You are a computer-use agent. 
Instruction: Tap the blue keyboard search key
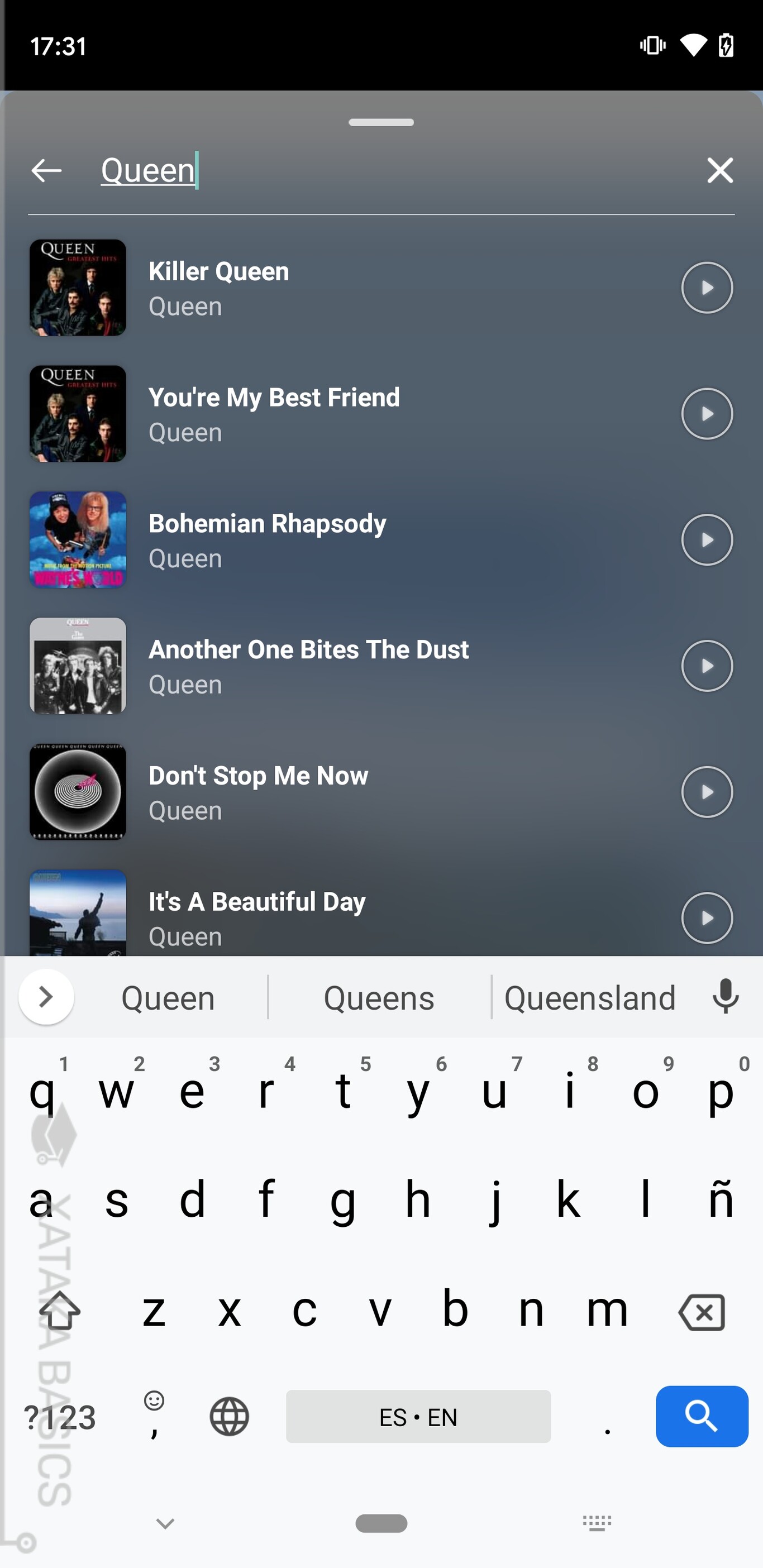tap(702, 1417)
